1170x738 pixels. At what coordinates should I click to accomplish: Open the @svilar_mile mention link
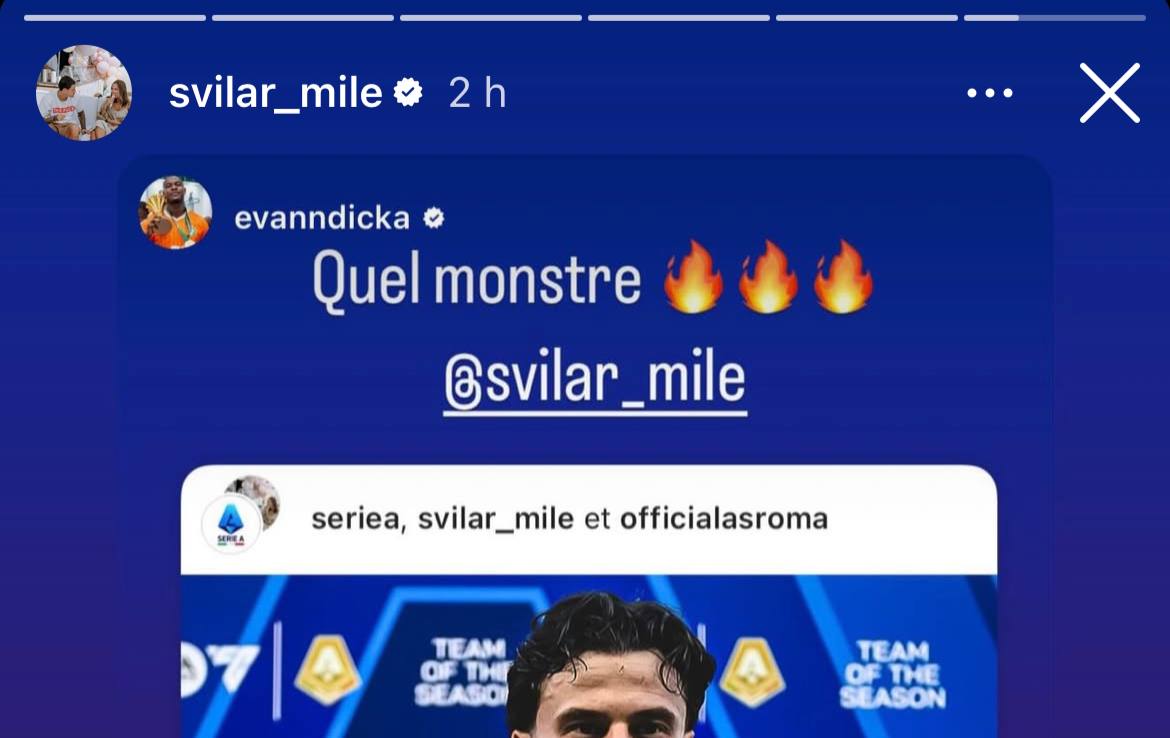point(595,380)
